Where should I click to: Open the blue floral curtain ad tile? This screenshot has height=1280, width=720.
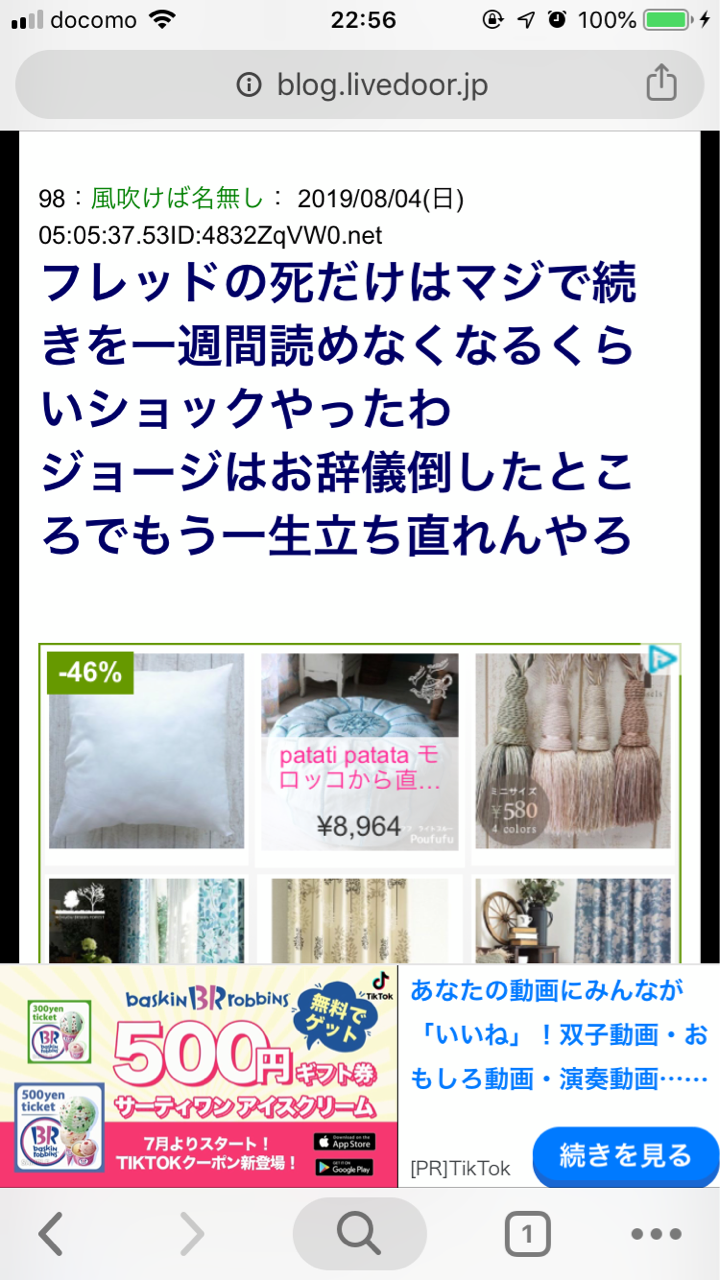[147, 920]
